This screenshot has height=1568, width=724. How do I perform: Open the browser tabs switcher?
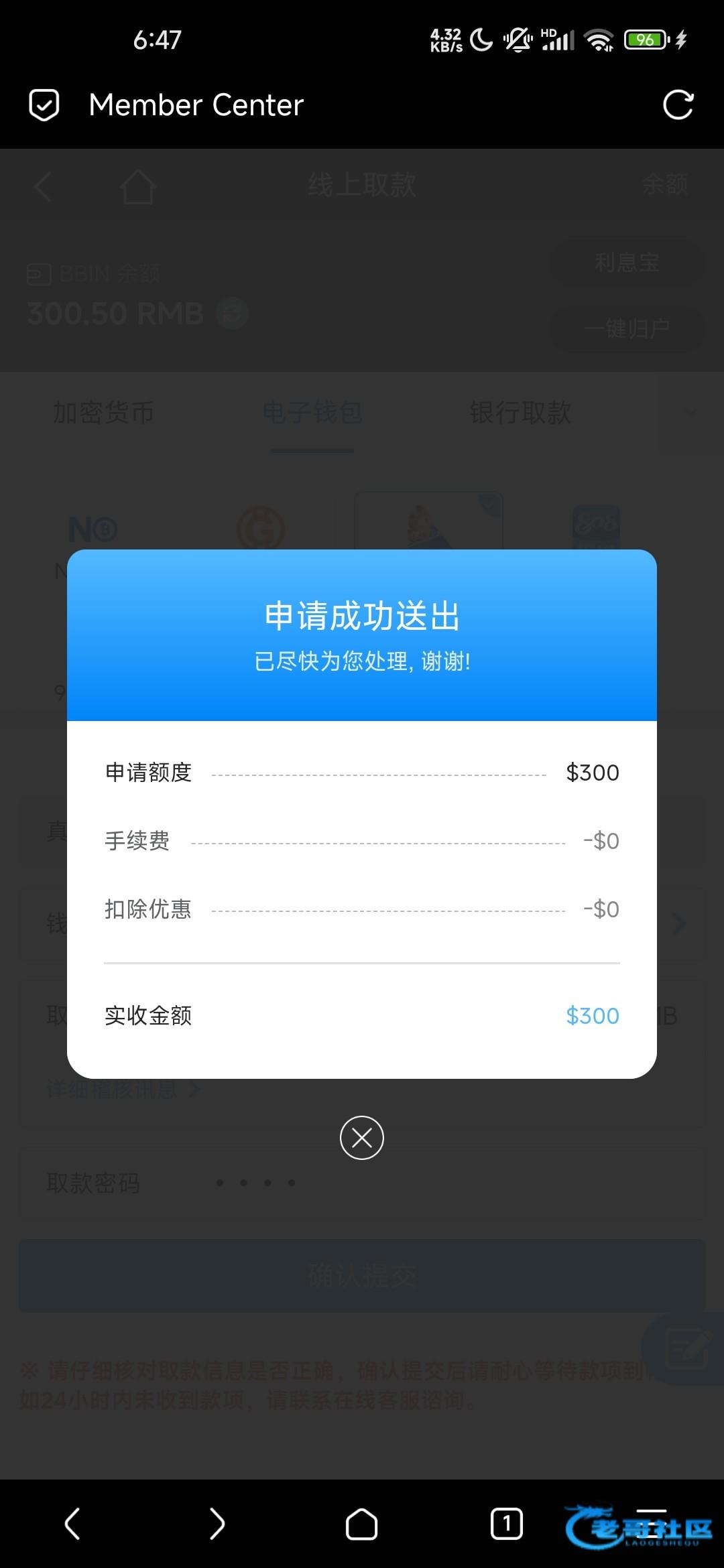(x=507, y=1524)
